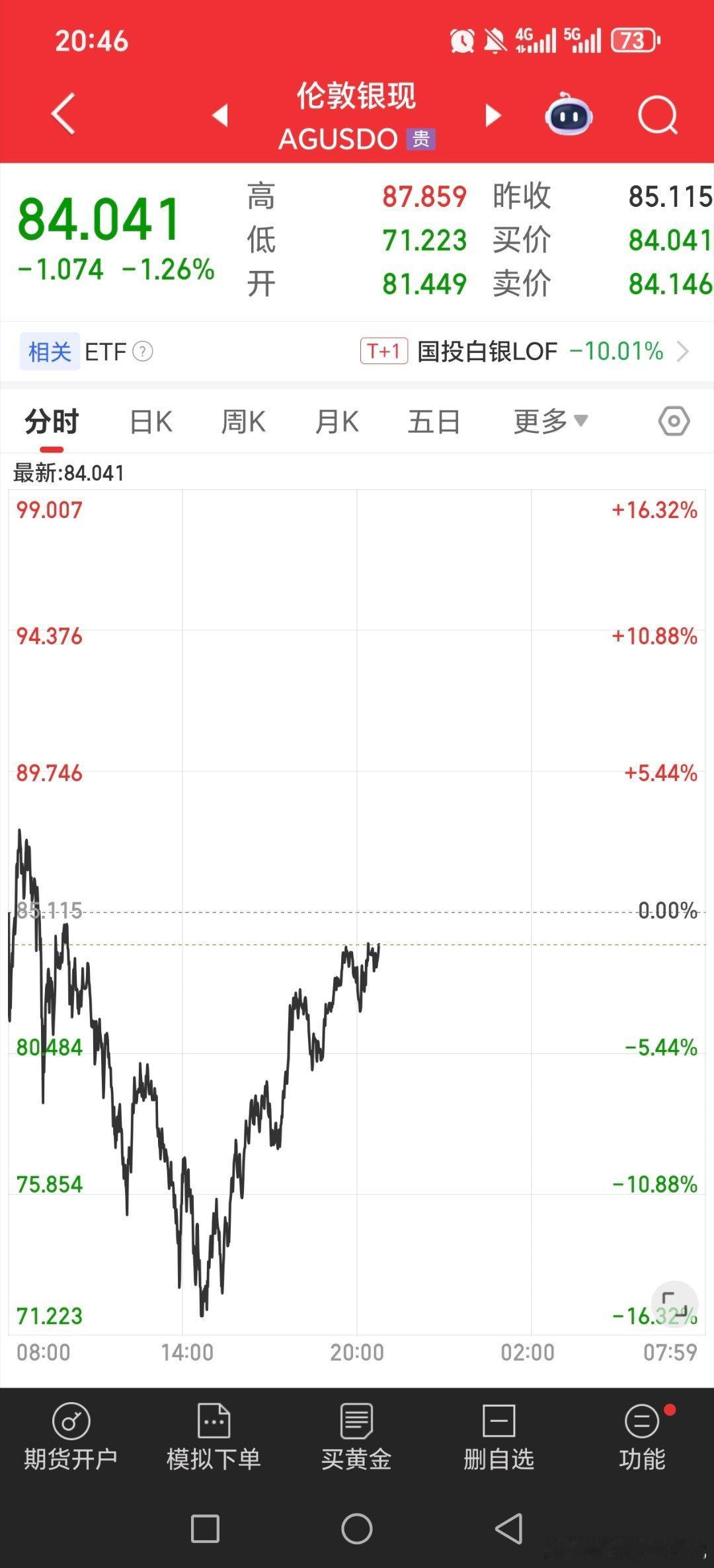Open the AI assistant robot icon
This screenshot has width=714, height=1568.
[570, 114]
